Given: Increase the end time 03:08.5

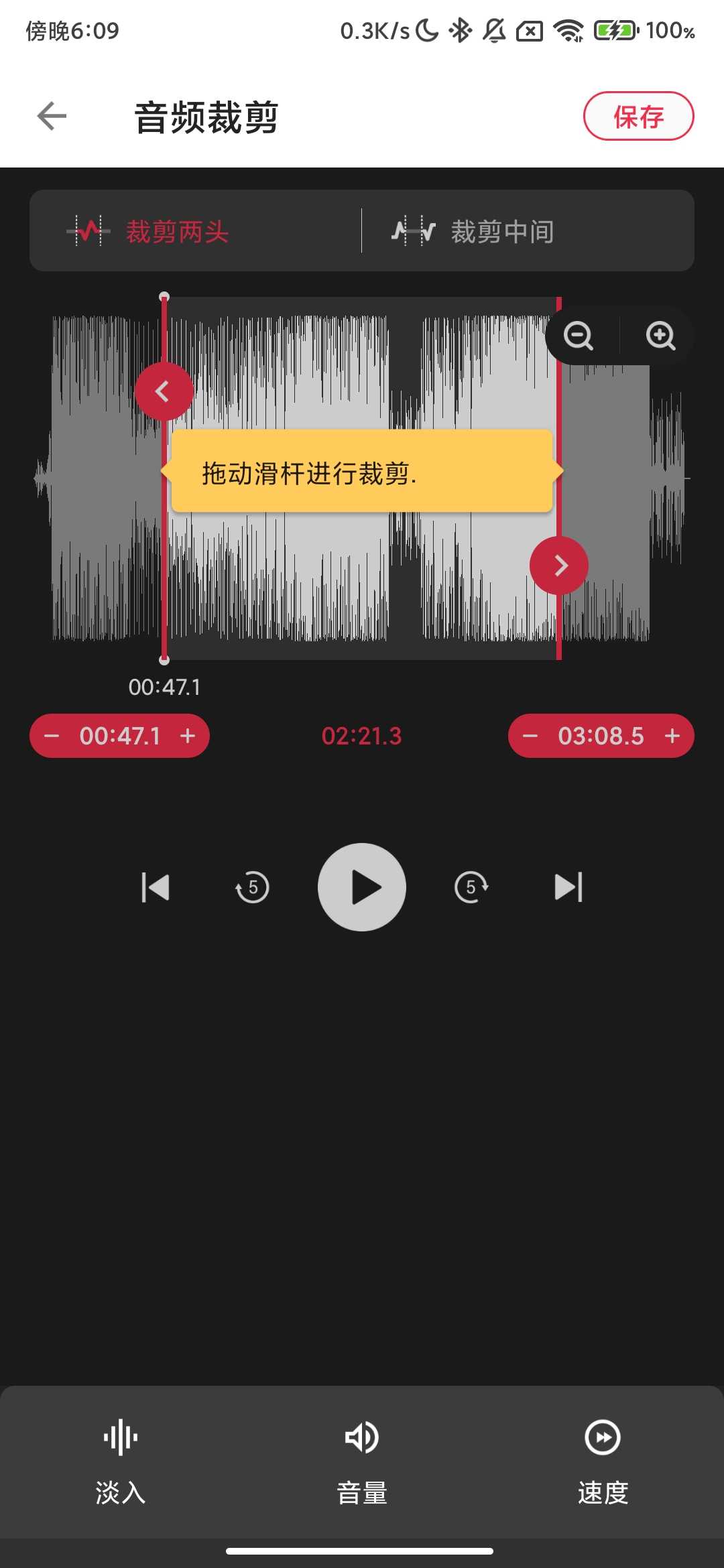Looking at the screenshot, I should pyautogui.click(x=672, y=736).
